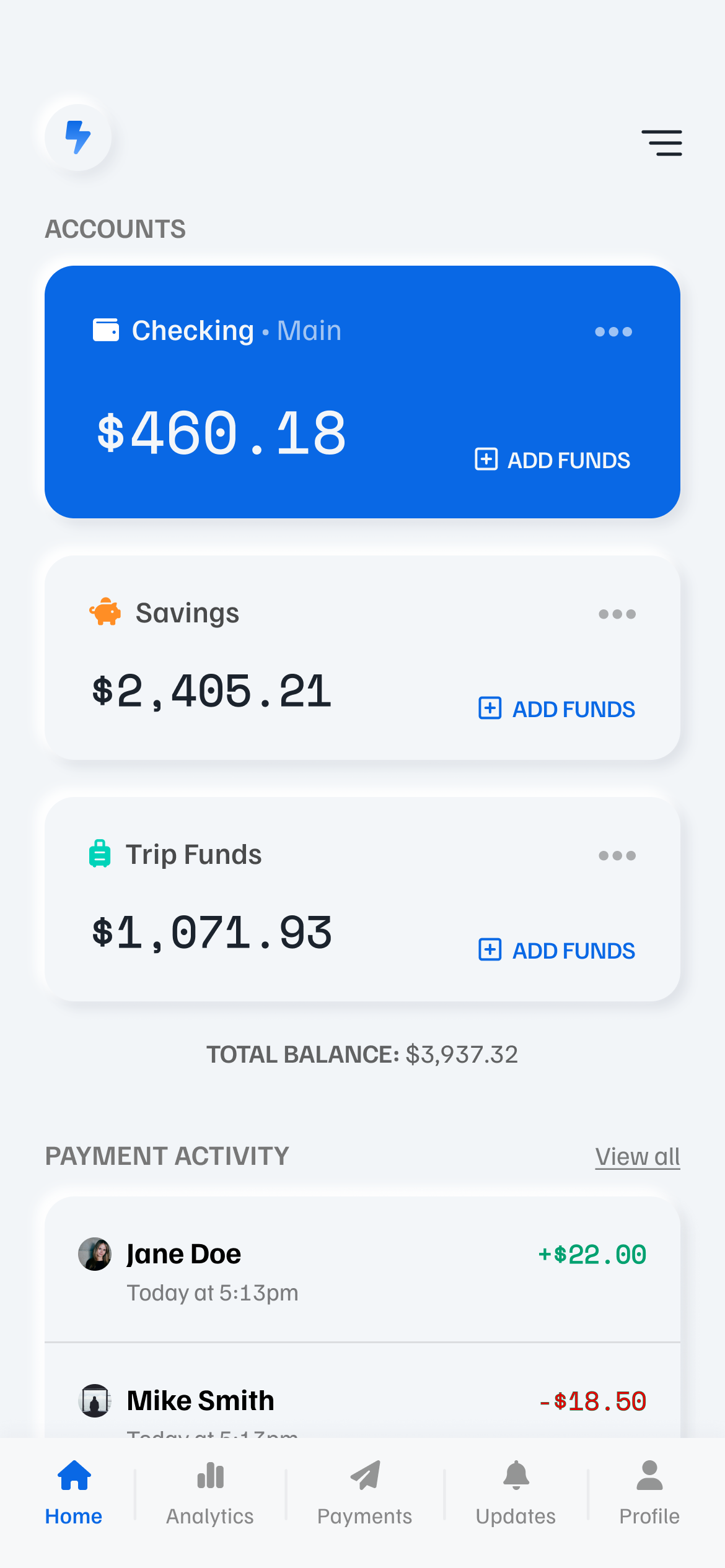Open the hamburger menu
This screenshot has height=1568, width=725.
662,143
